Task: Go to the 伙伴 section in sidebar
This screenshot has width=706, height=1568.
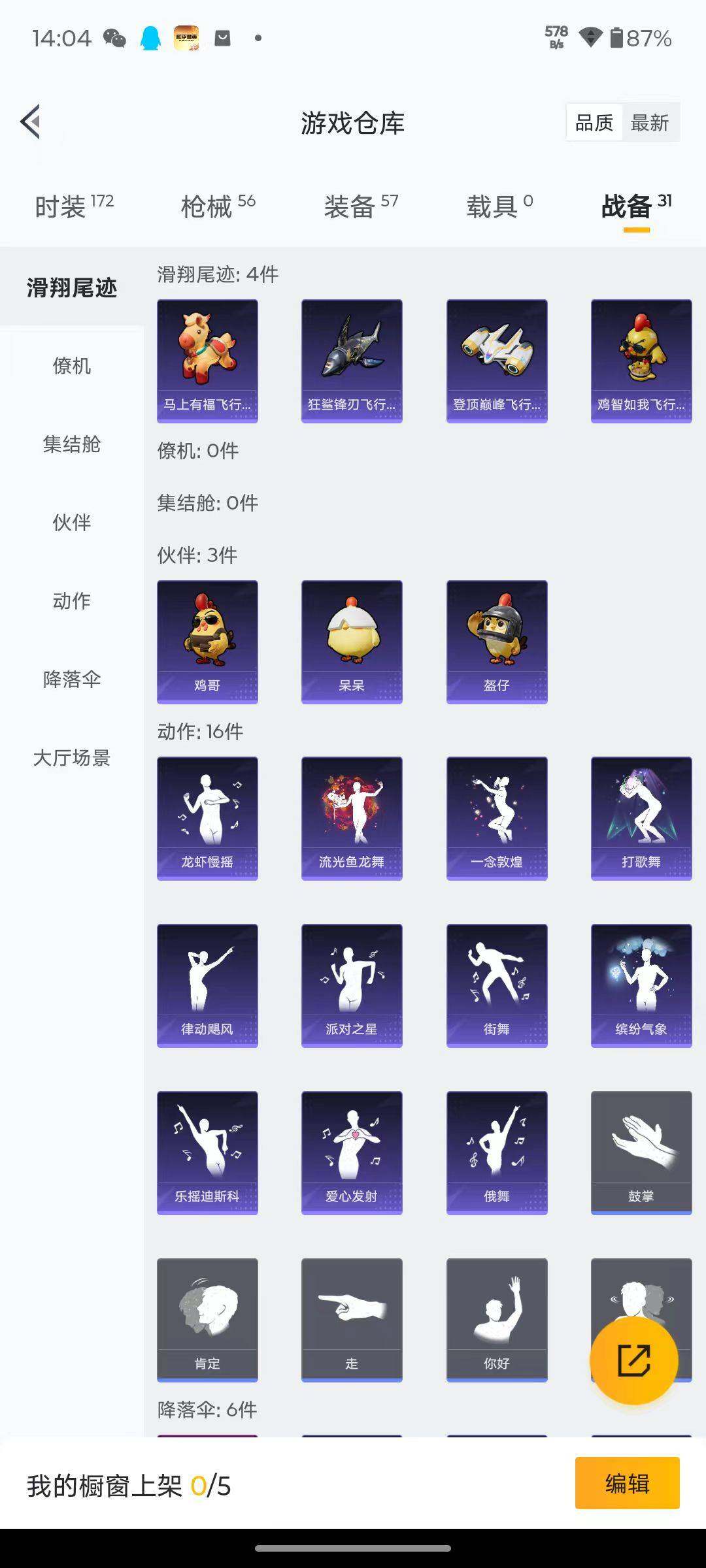Action: pos(71,523)
